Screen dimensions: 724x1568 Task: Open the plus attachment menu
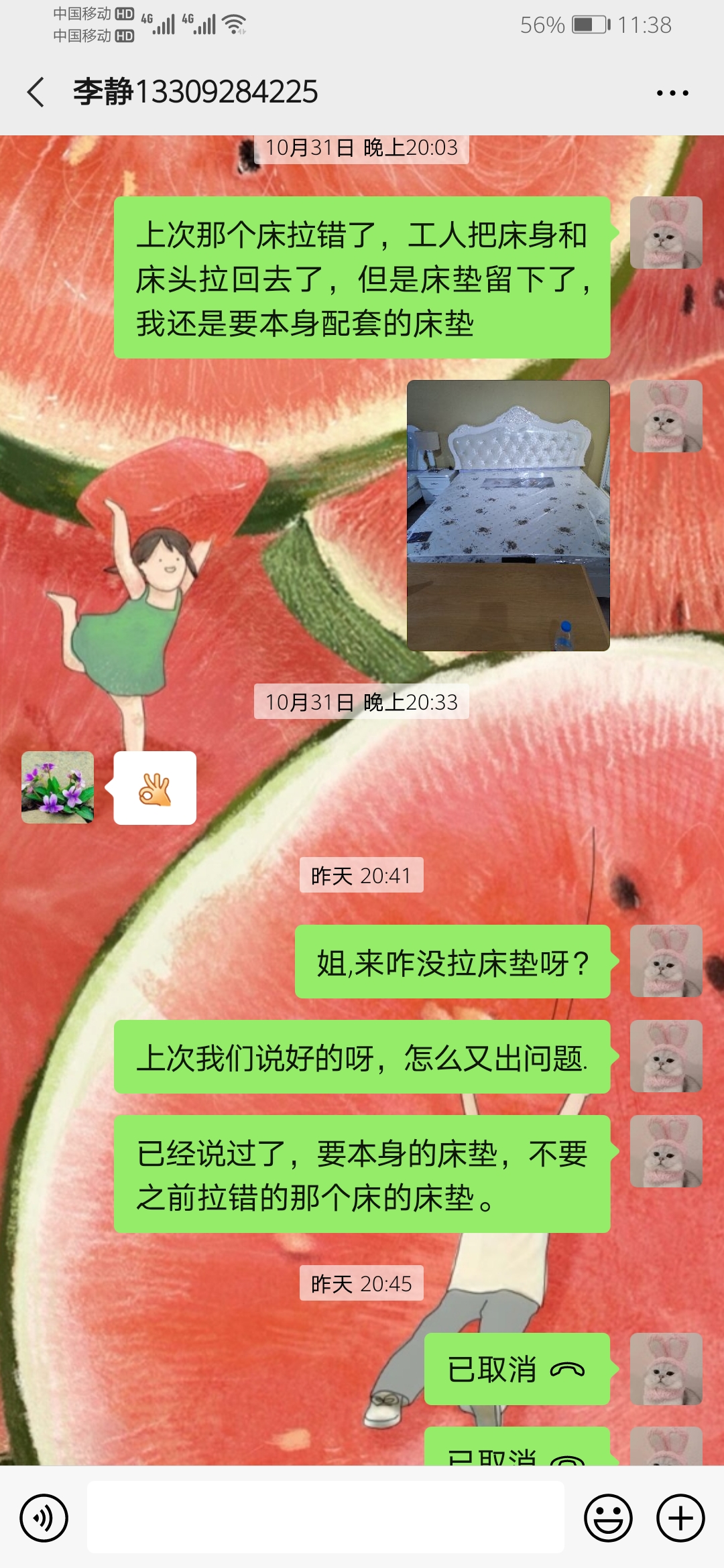coord(680,1518)
